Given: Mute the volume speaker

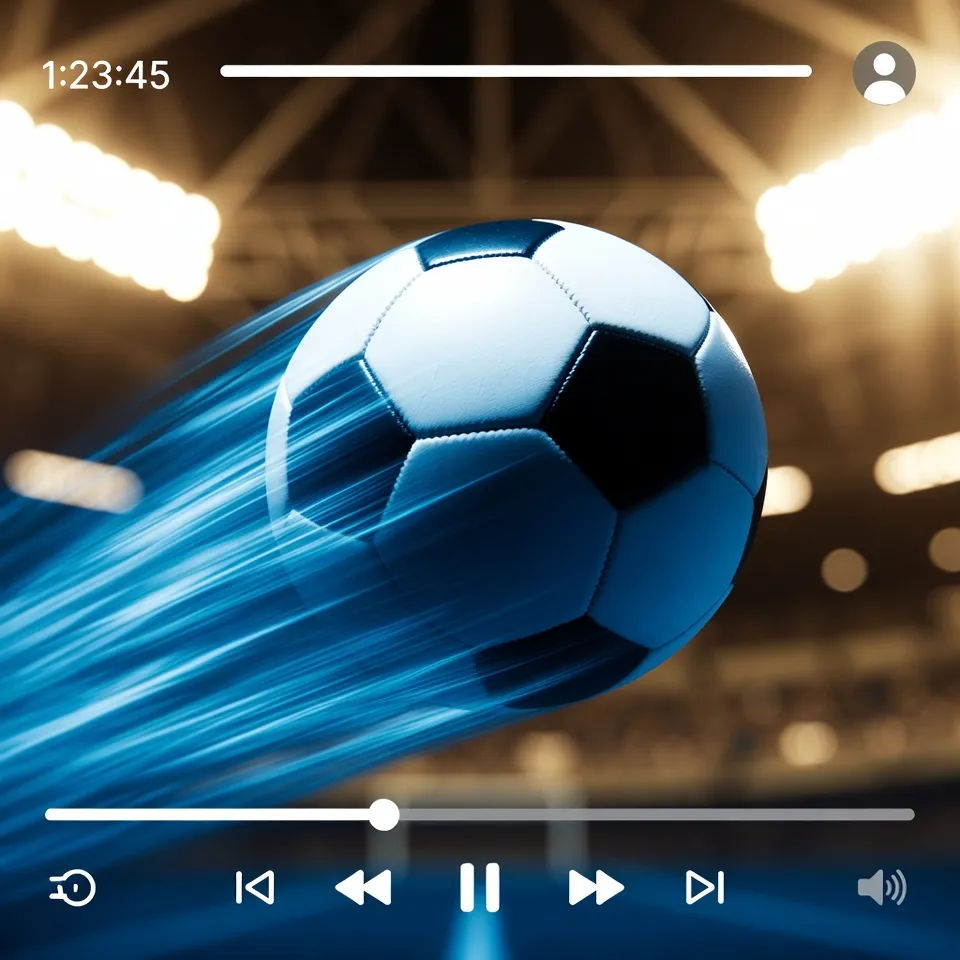Looking at the screenshot, I should pos(881,887).
